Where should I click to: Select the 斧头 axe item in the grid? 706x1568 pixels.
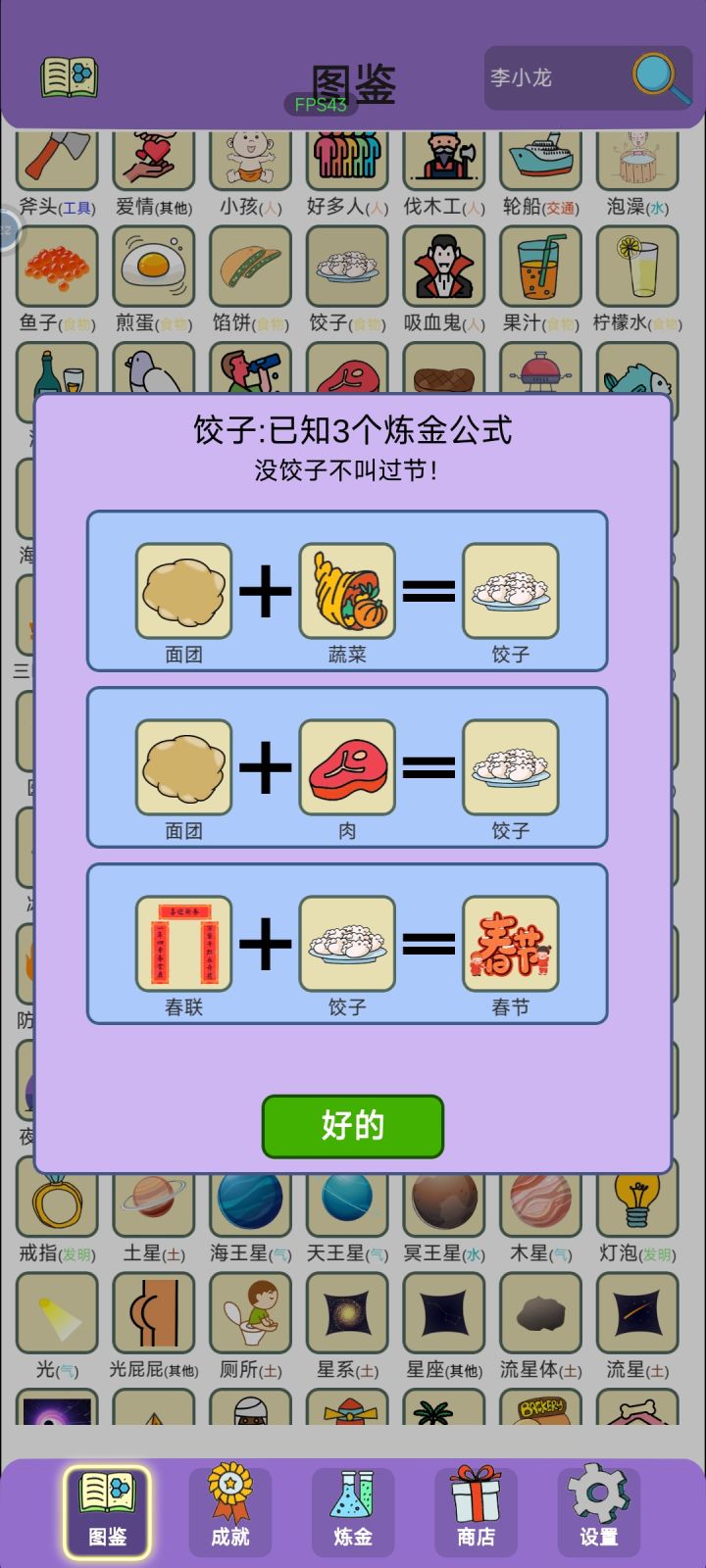tap(56, 159)
